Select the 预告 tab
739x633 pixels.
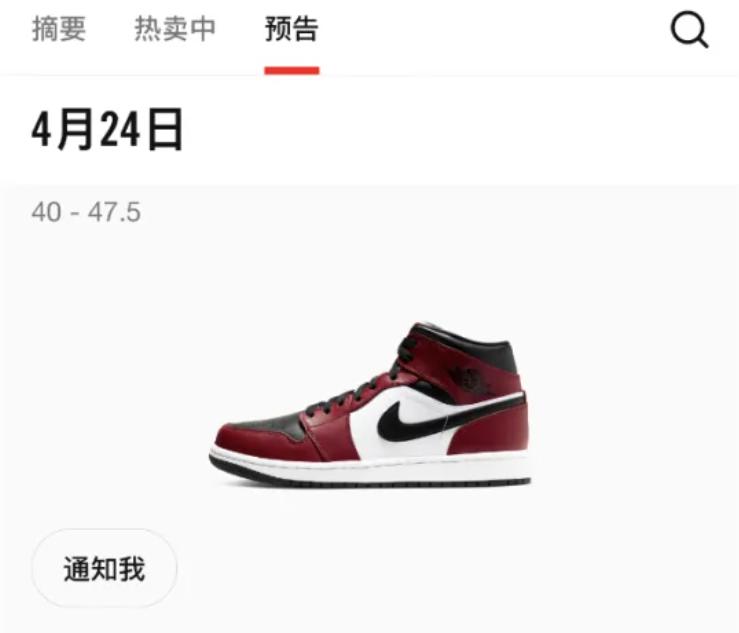(292, 29)
